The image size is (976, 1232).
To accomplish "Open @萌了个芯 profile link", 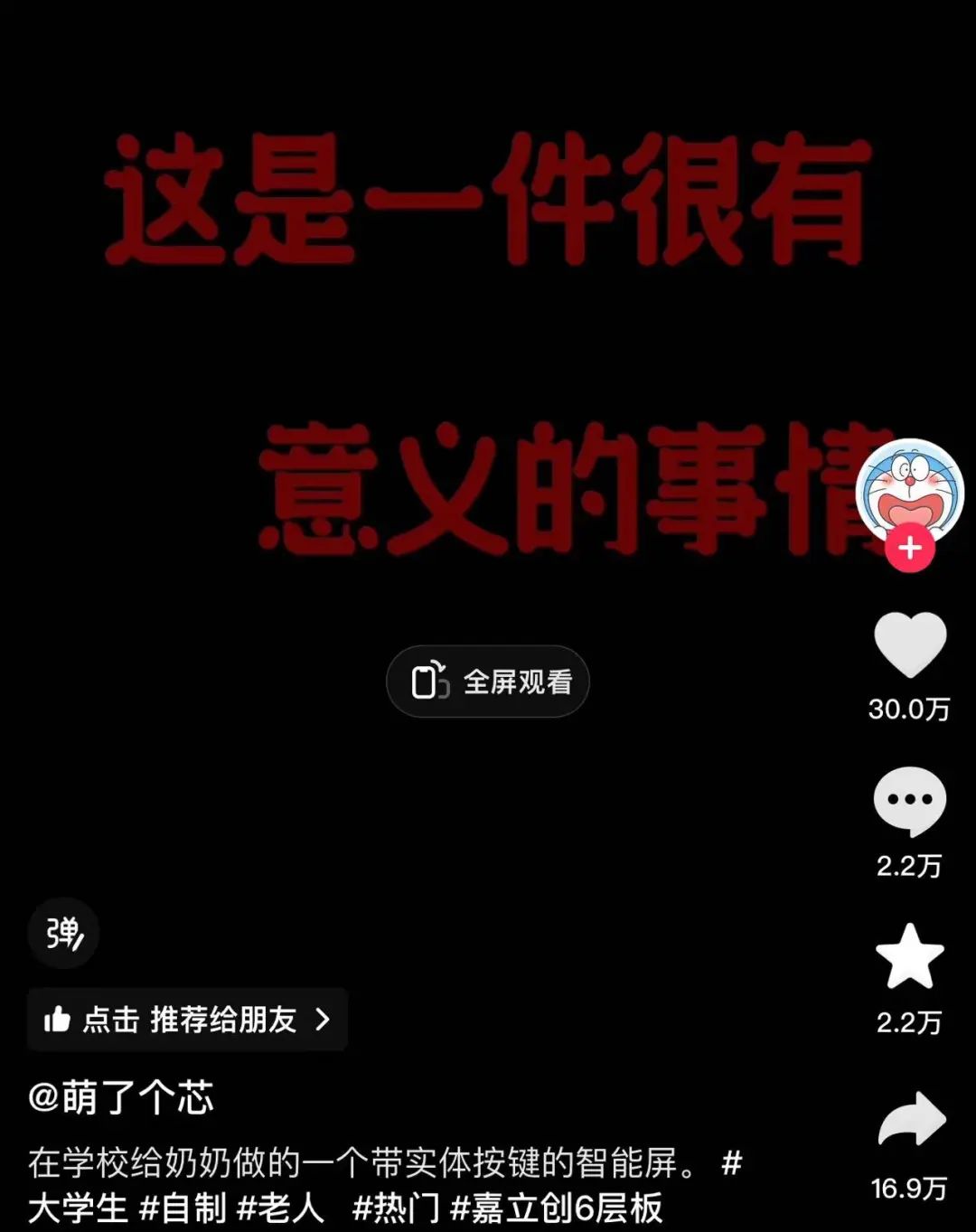I will tap(121, 1097).
